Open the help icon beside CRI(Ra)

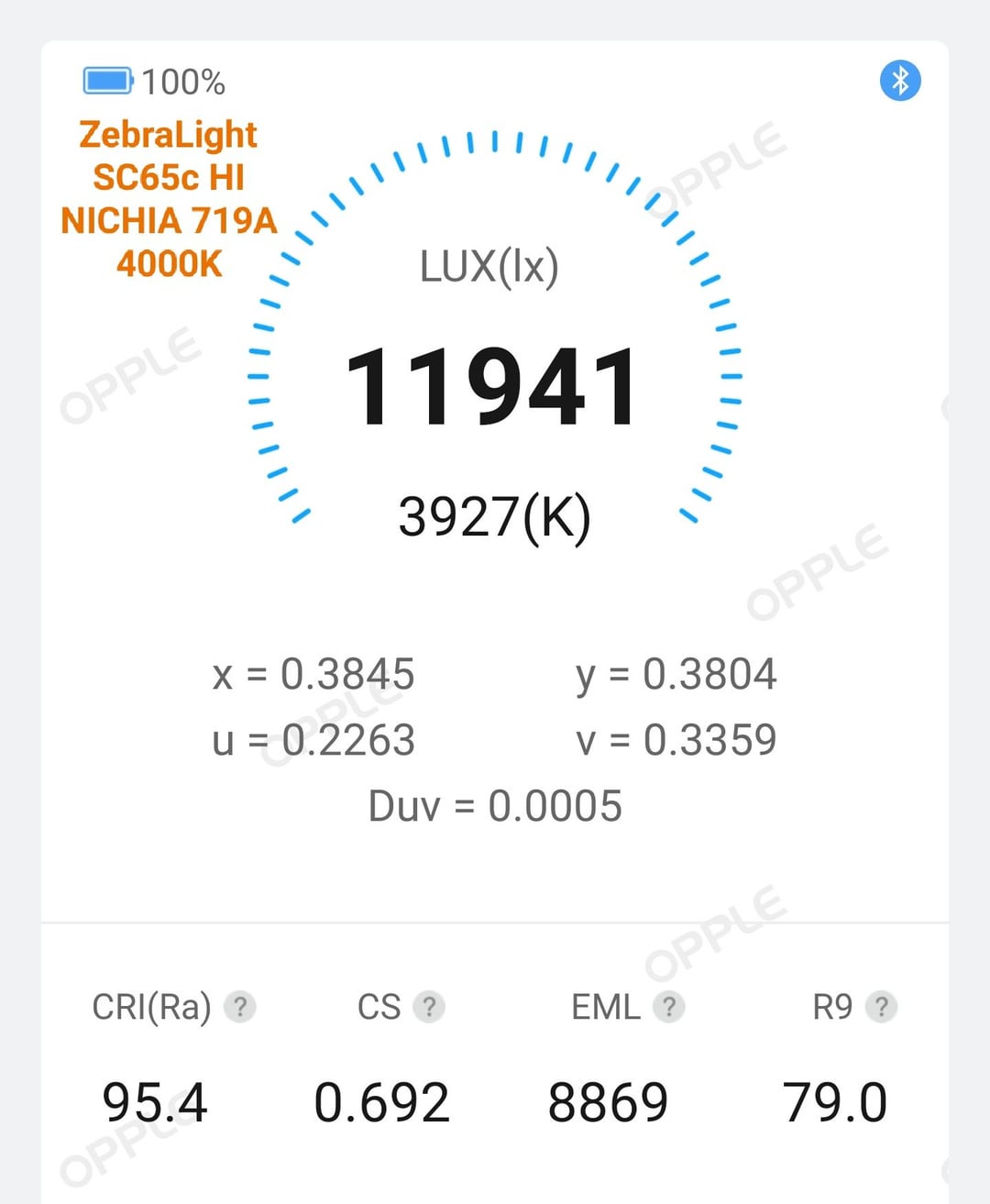(240, 1007)
